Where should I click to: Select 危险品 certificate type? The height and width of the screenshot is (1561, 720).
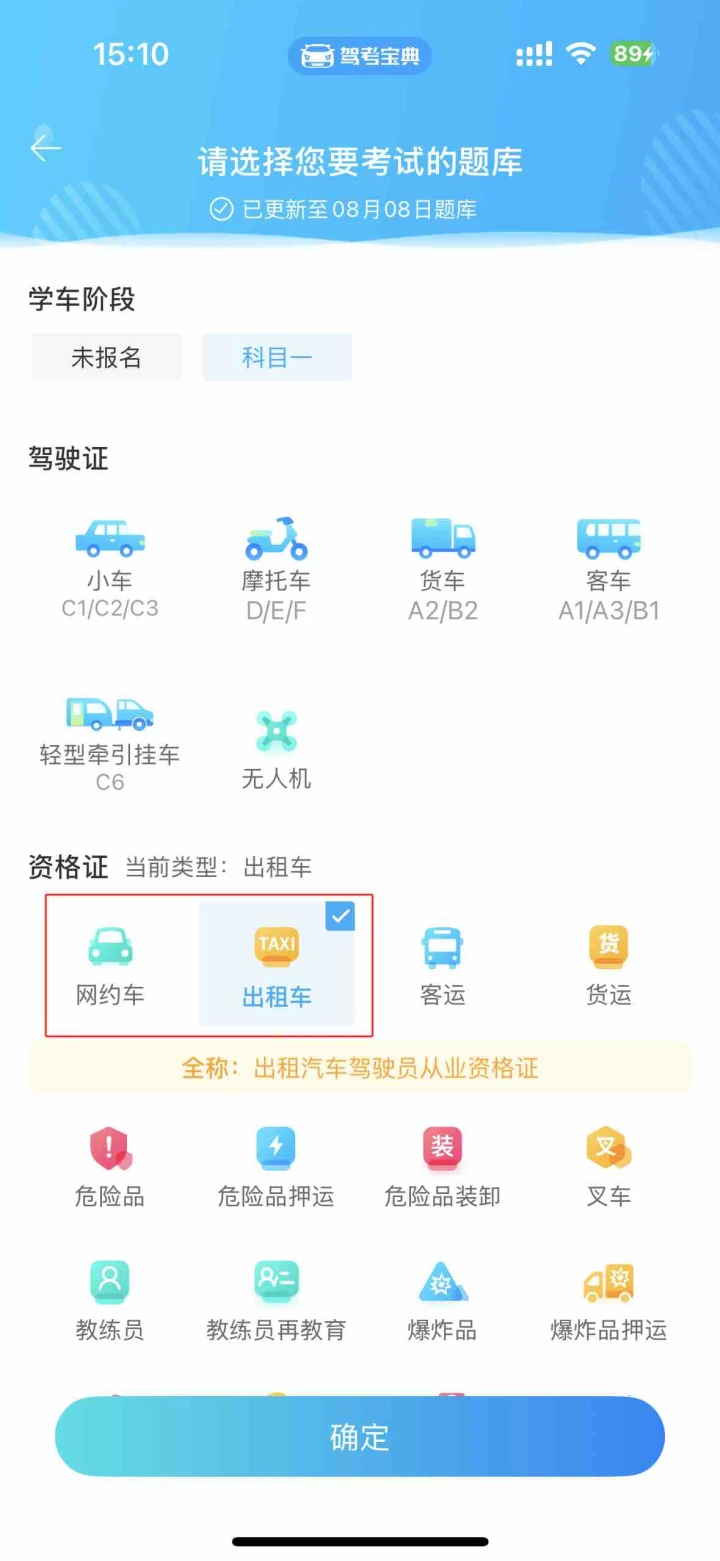coord(110,1167)
